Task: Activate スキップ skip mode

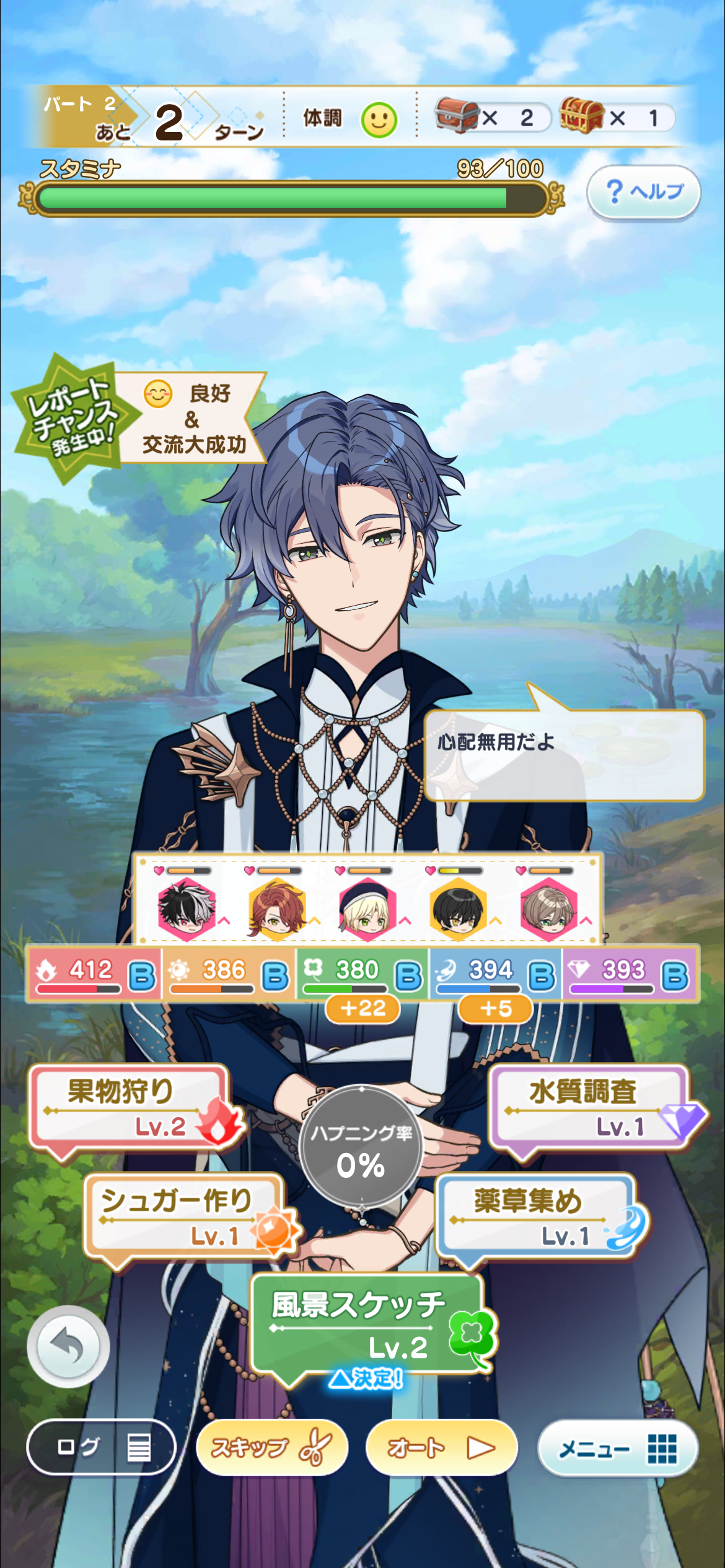Action: coord(271,1448)
